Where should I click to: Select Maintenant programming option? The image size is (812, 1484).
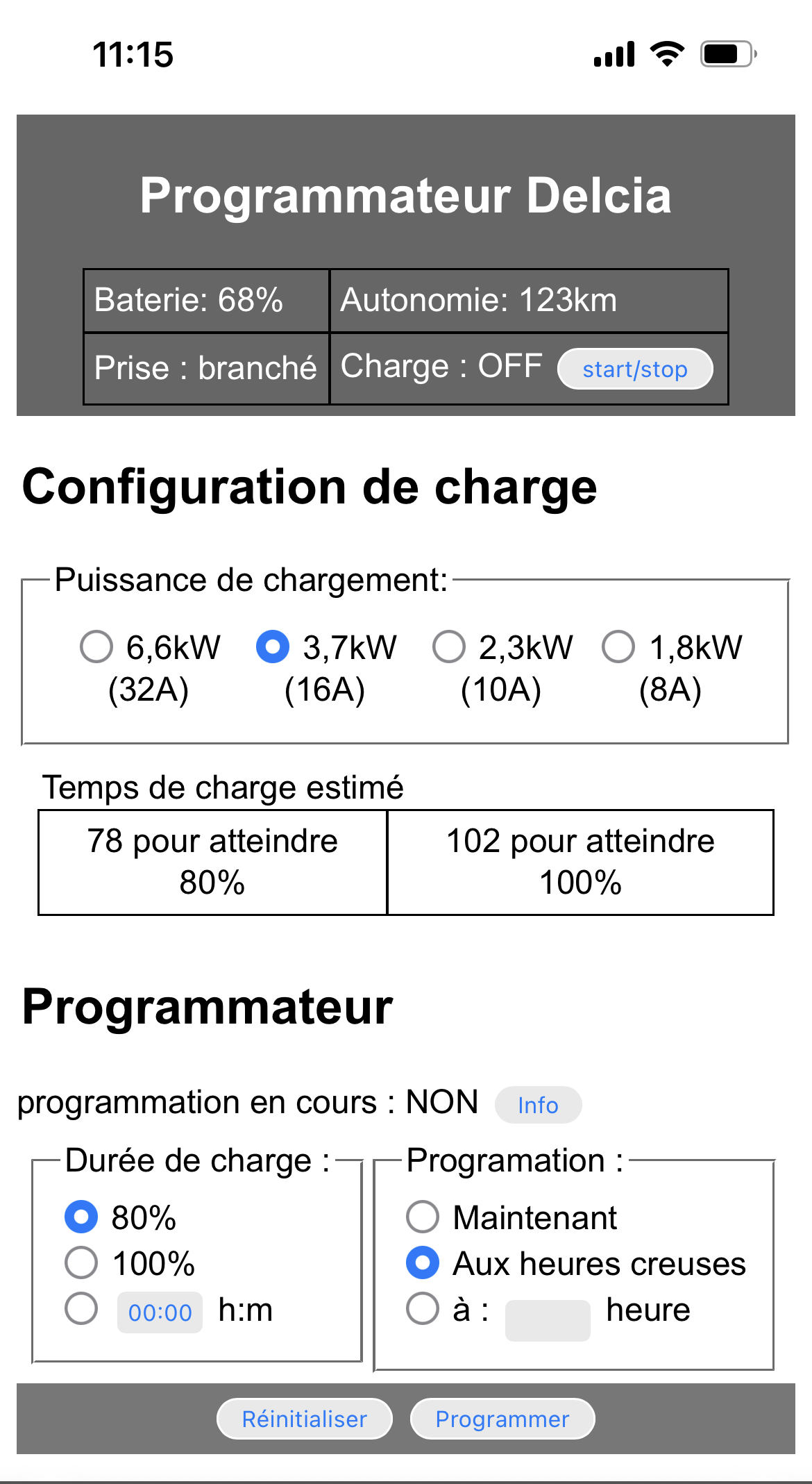423,1217
